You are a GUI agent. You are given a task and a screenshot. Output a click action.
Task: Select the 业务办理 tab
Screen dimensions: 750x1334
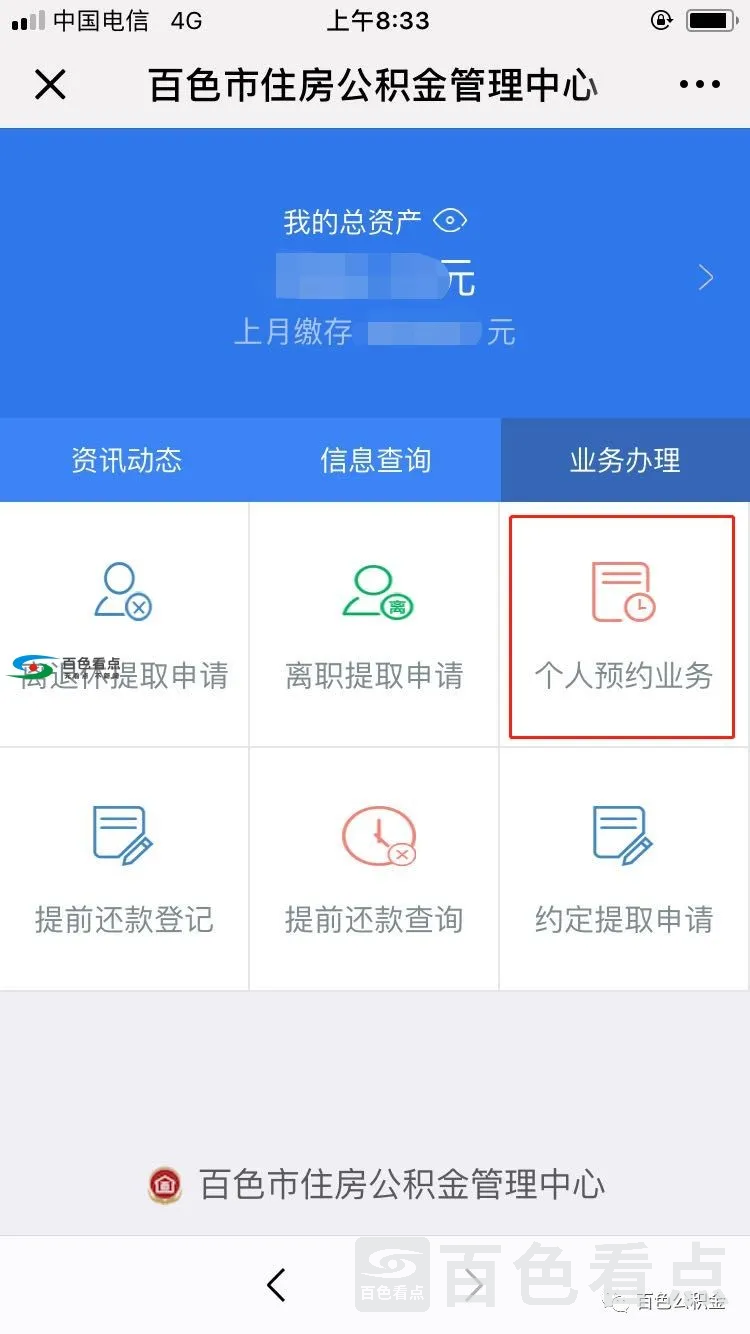click(625, 460)
